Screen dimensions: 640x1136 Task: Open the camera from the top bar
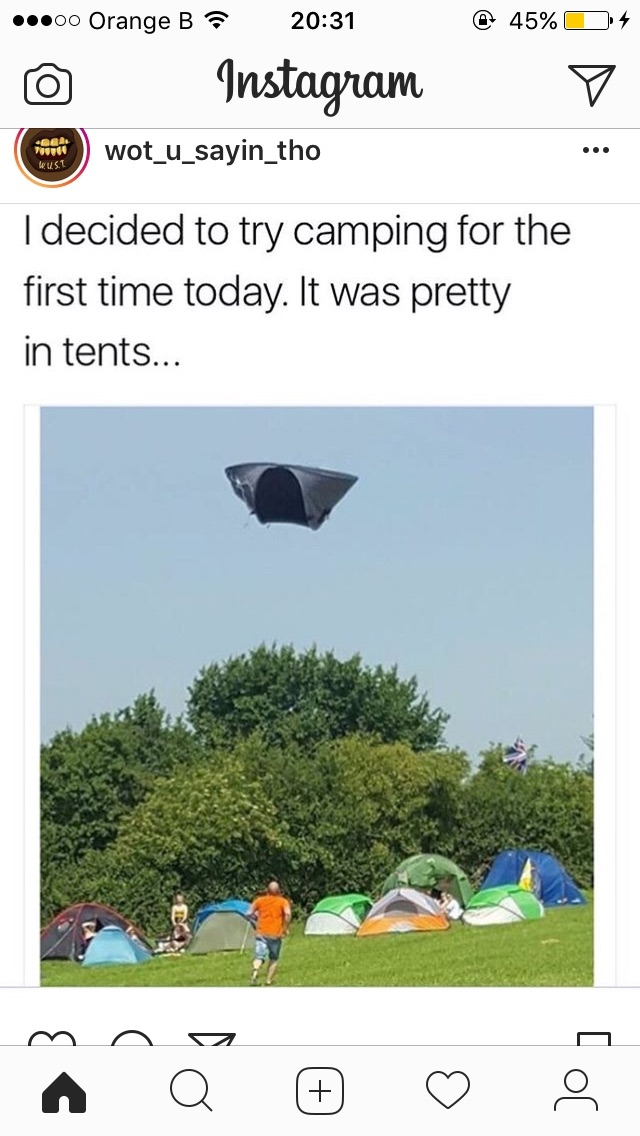tap(47, 85)
